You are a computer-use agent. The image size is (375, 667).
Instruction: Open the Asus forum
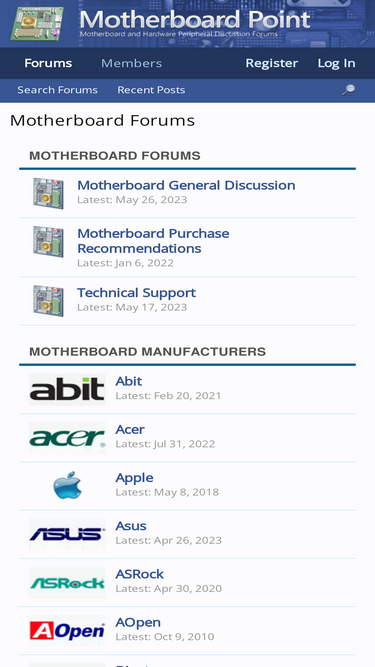pos(131,526)
